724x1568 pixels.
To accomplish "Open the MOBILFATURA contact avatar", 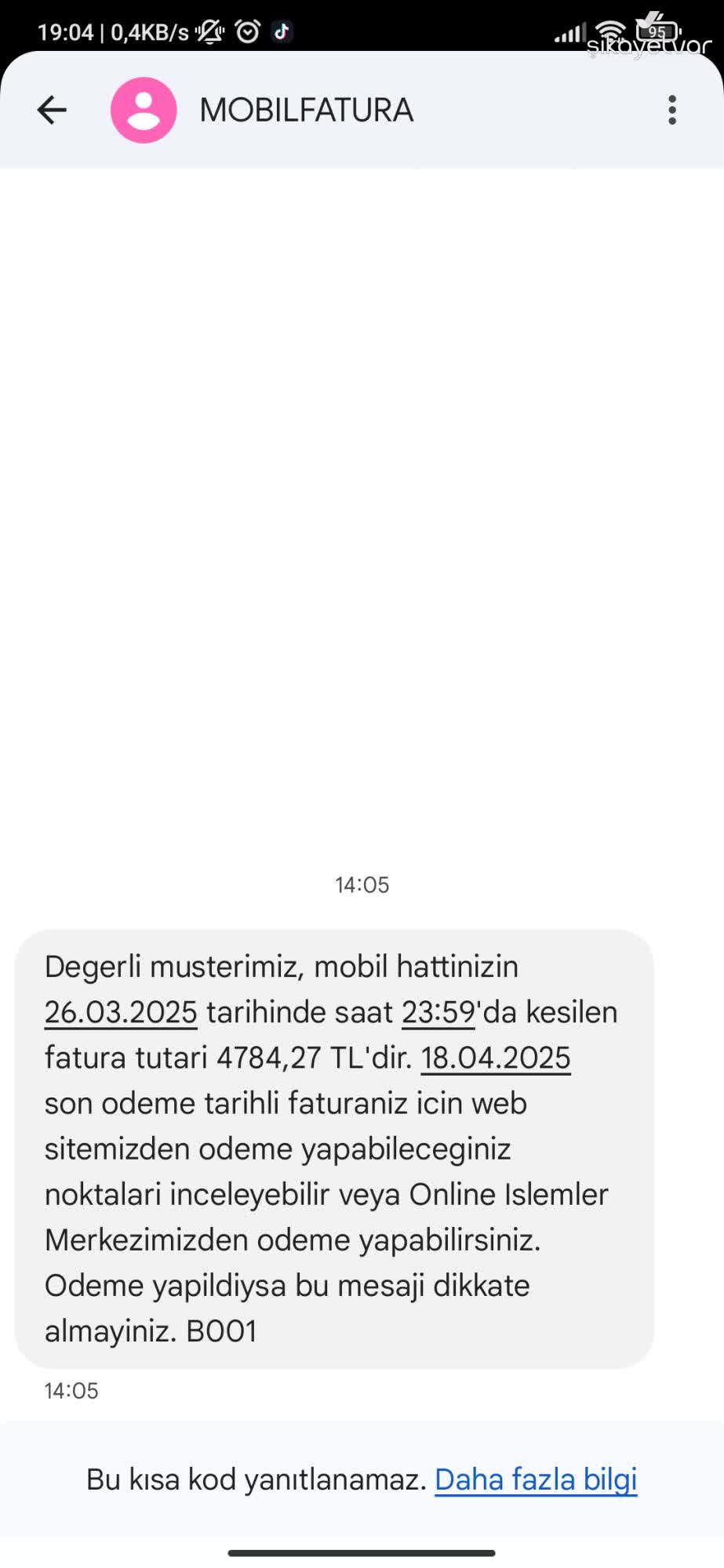I will click(144, 110).
